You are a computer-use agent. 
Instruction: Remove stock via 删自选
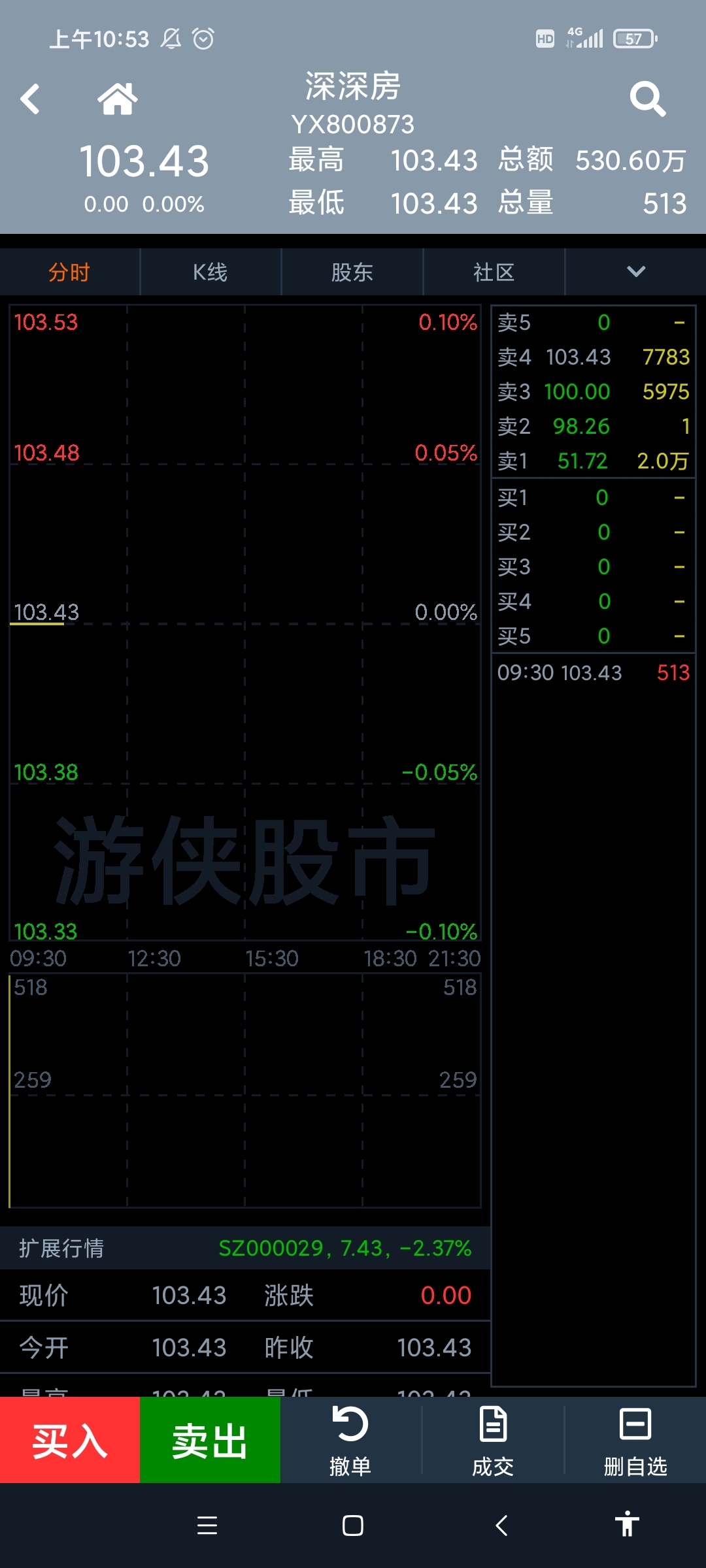(635, 1440)
